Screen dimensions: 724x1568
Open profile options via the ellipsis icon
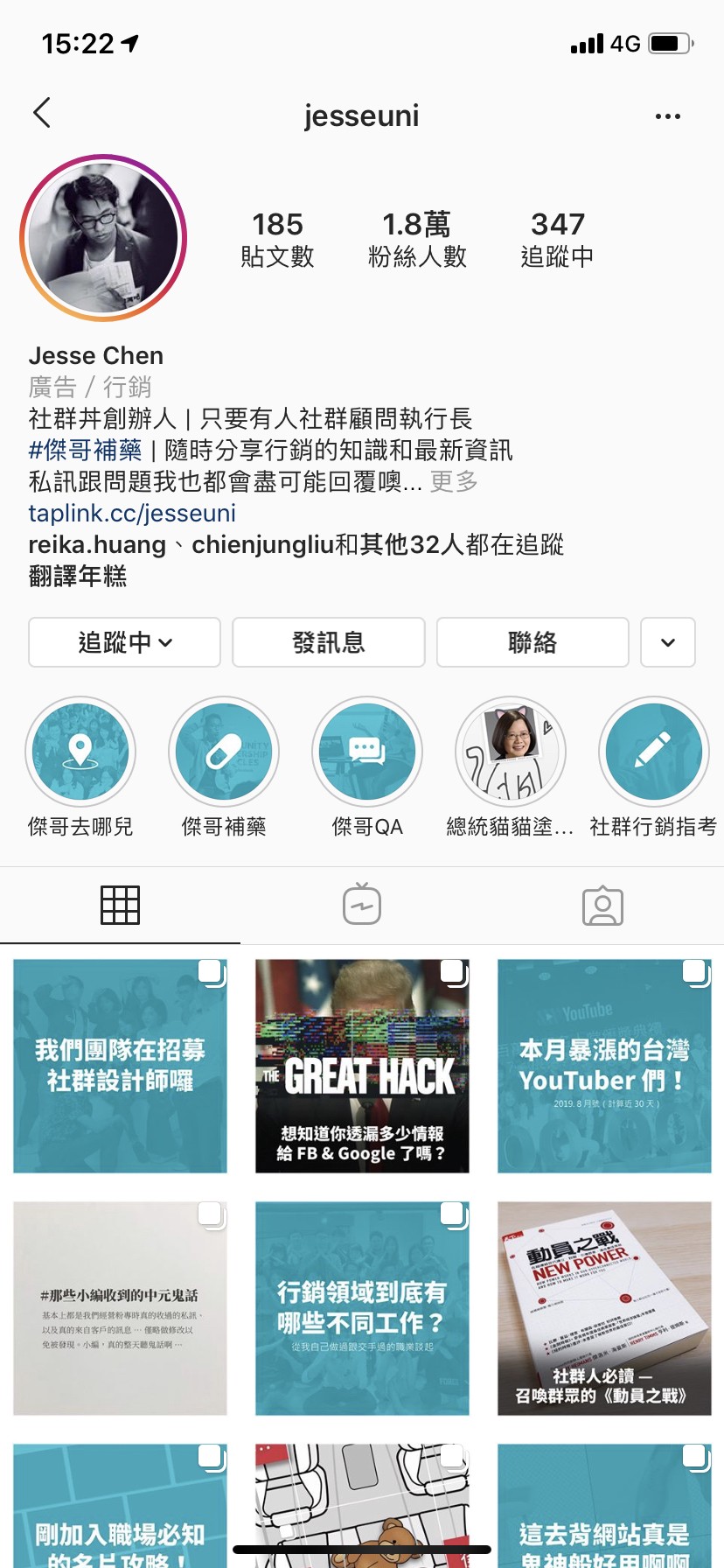coord(667,115)
